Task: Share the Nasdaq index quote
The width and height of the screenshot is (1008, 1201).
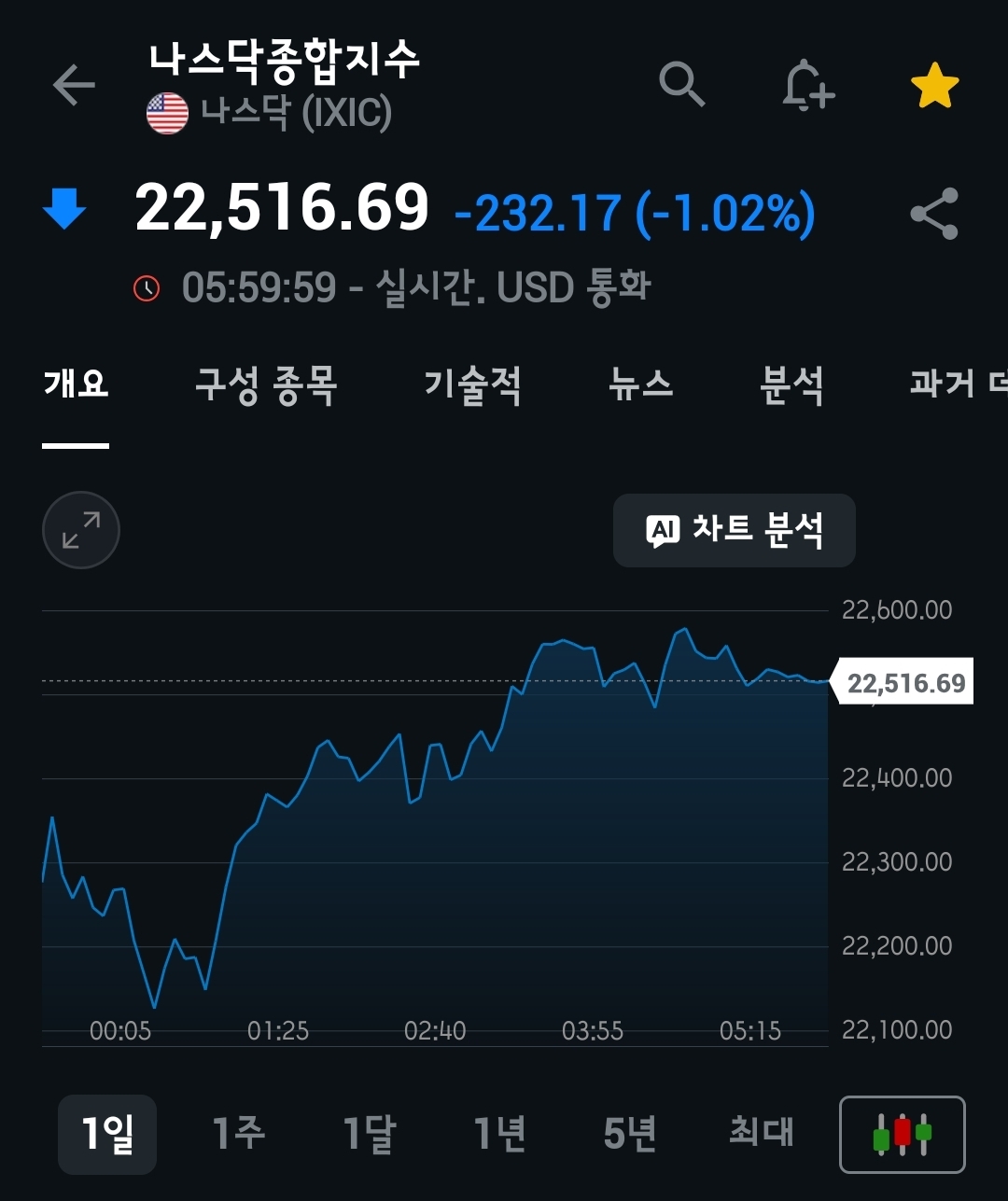Action: [x=934, y=214]
